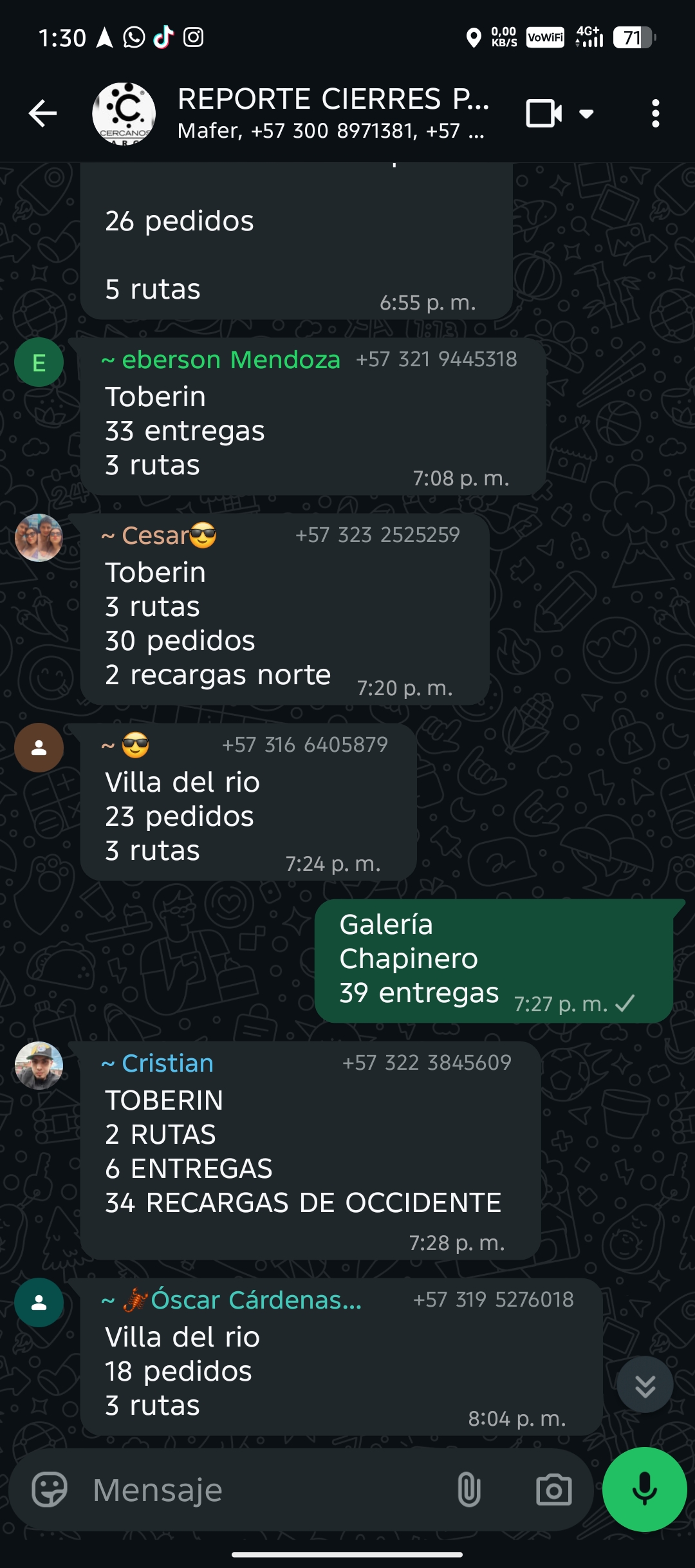Open the emoji and sticker picker
The image size is (695, 1568).
[x=50, y=1490]
